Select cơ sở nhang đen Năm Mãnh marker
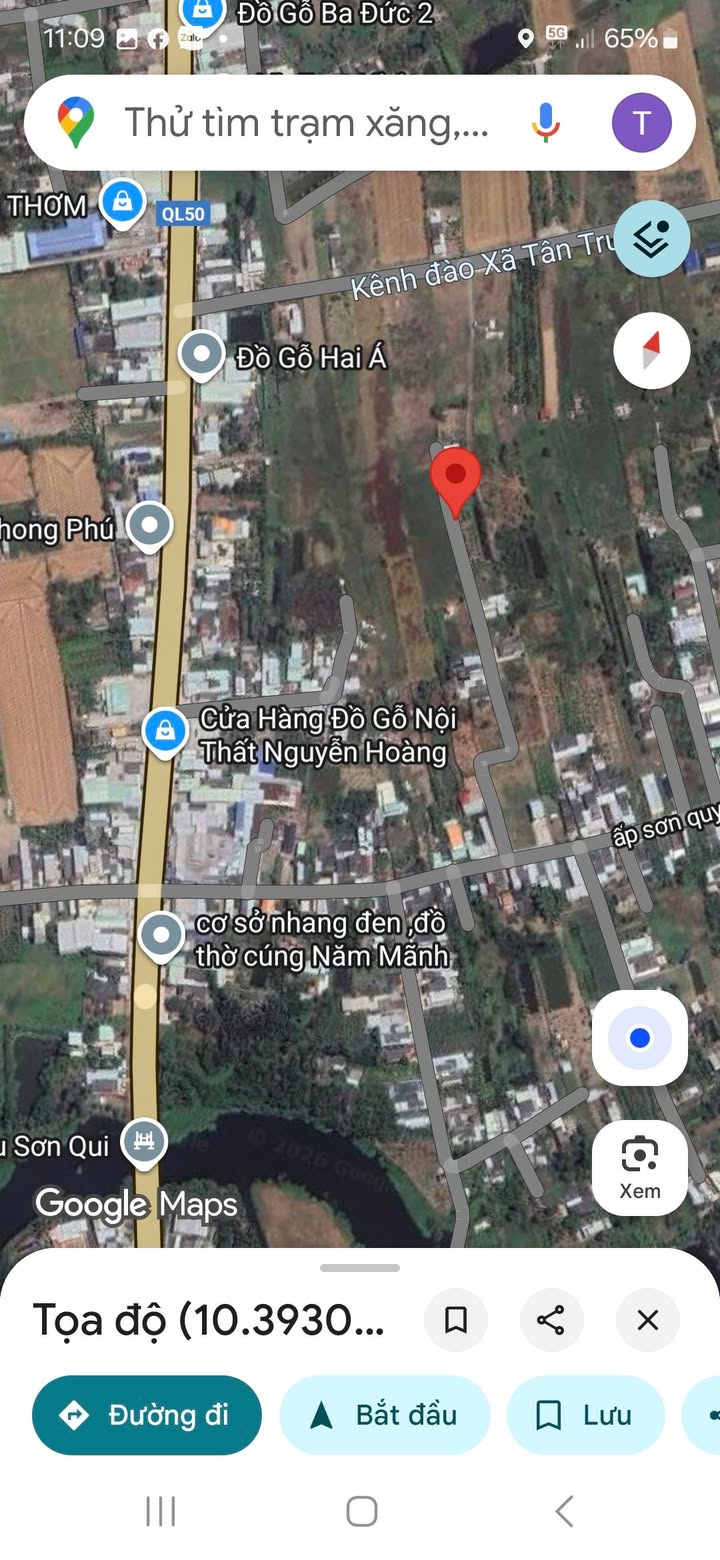The image size is (720, 1560). click(161, 937)
